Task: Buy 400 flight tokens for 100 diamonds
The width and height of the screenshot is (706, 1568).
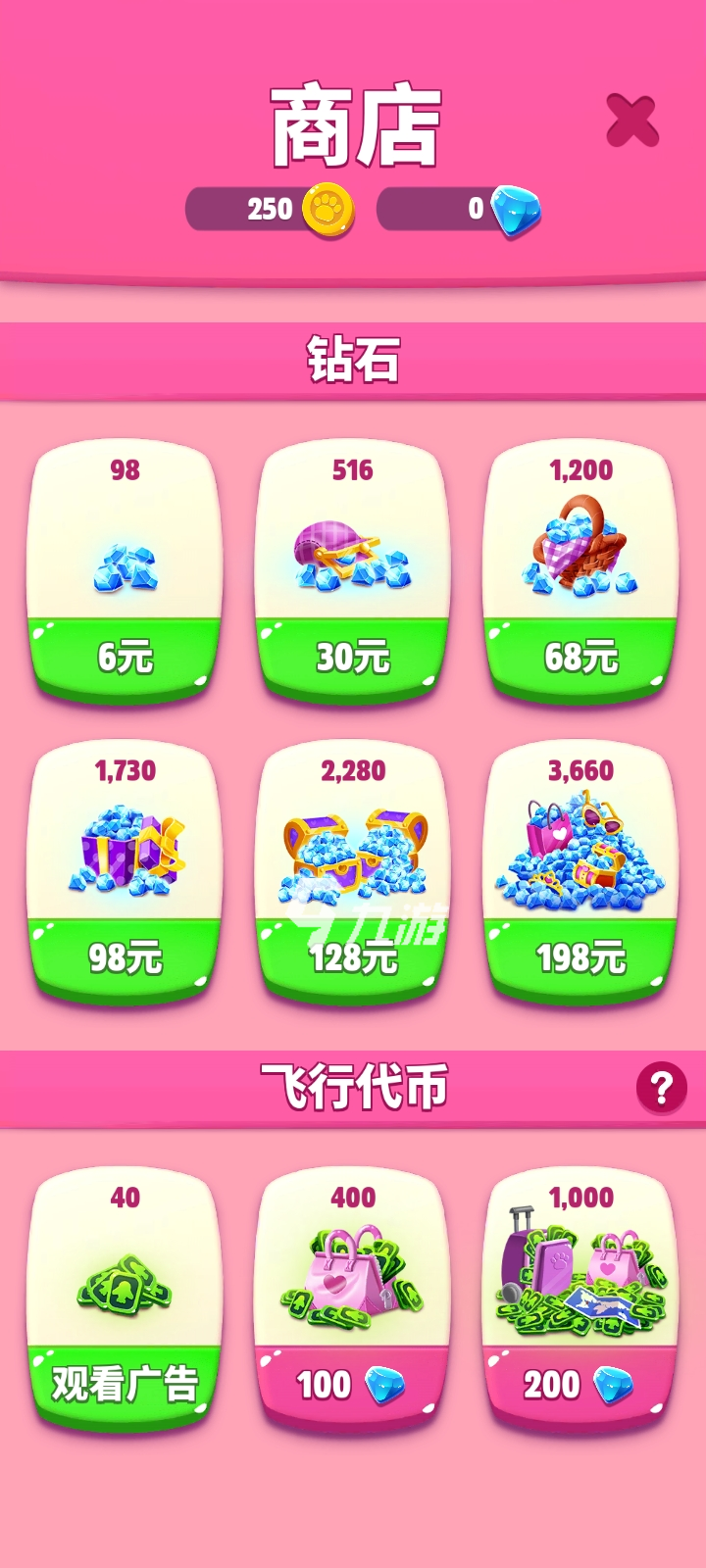Action: tap(352, 1383)
